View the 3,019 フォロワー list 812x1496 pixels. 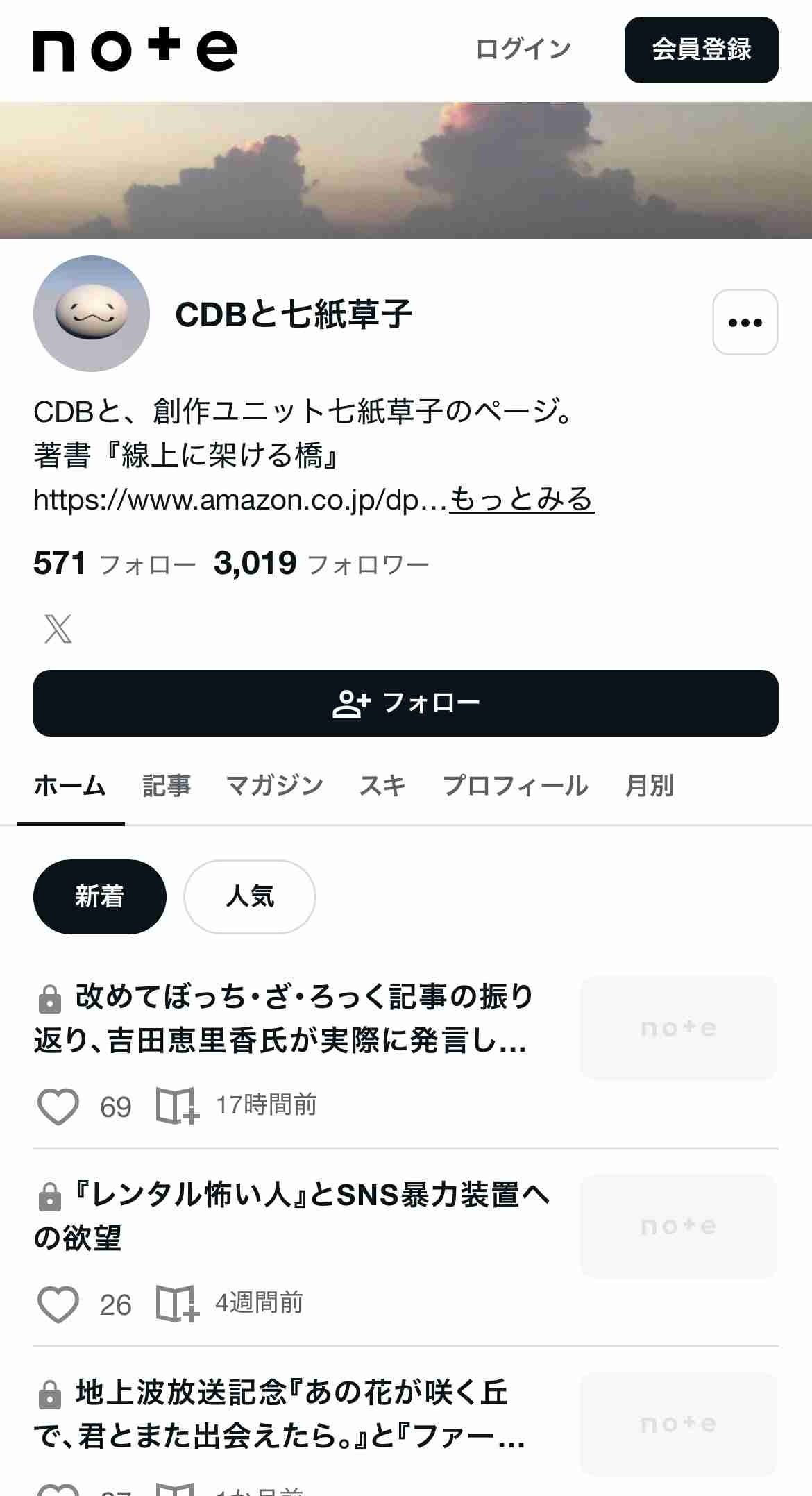coord(321,564)
